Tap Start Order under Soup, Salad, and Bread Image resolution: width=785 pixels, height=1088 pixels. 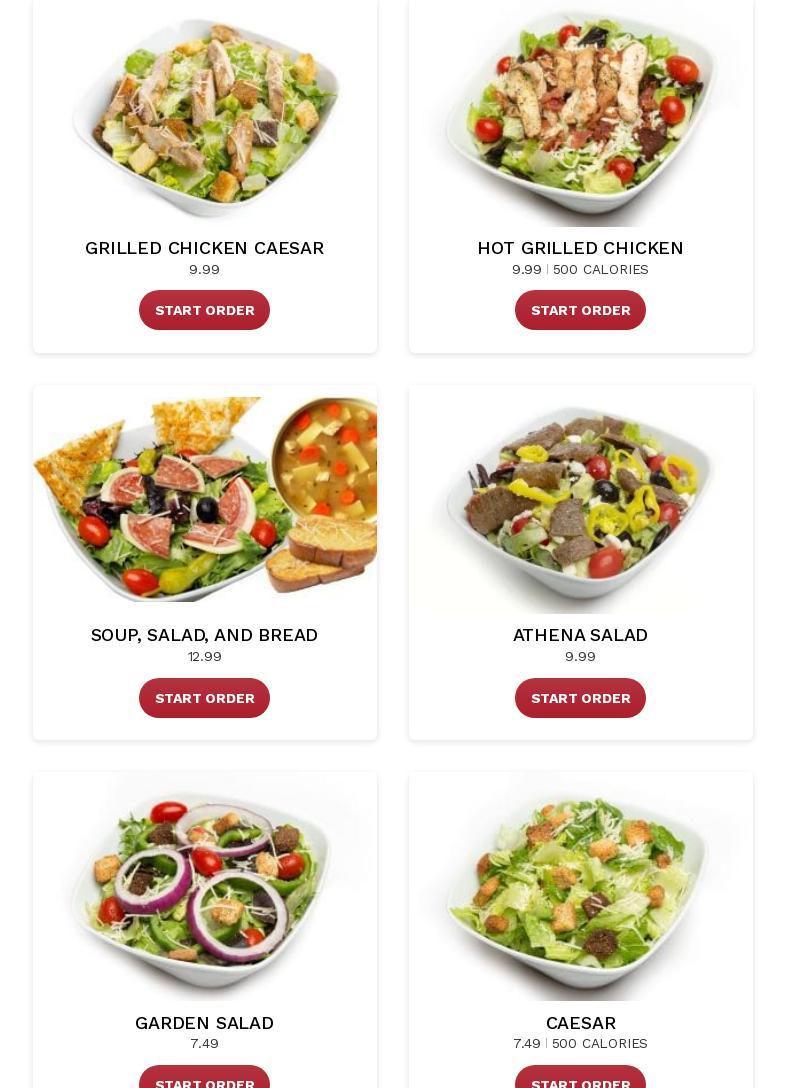[x=204, y=698]
